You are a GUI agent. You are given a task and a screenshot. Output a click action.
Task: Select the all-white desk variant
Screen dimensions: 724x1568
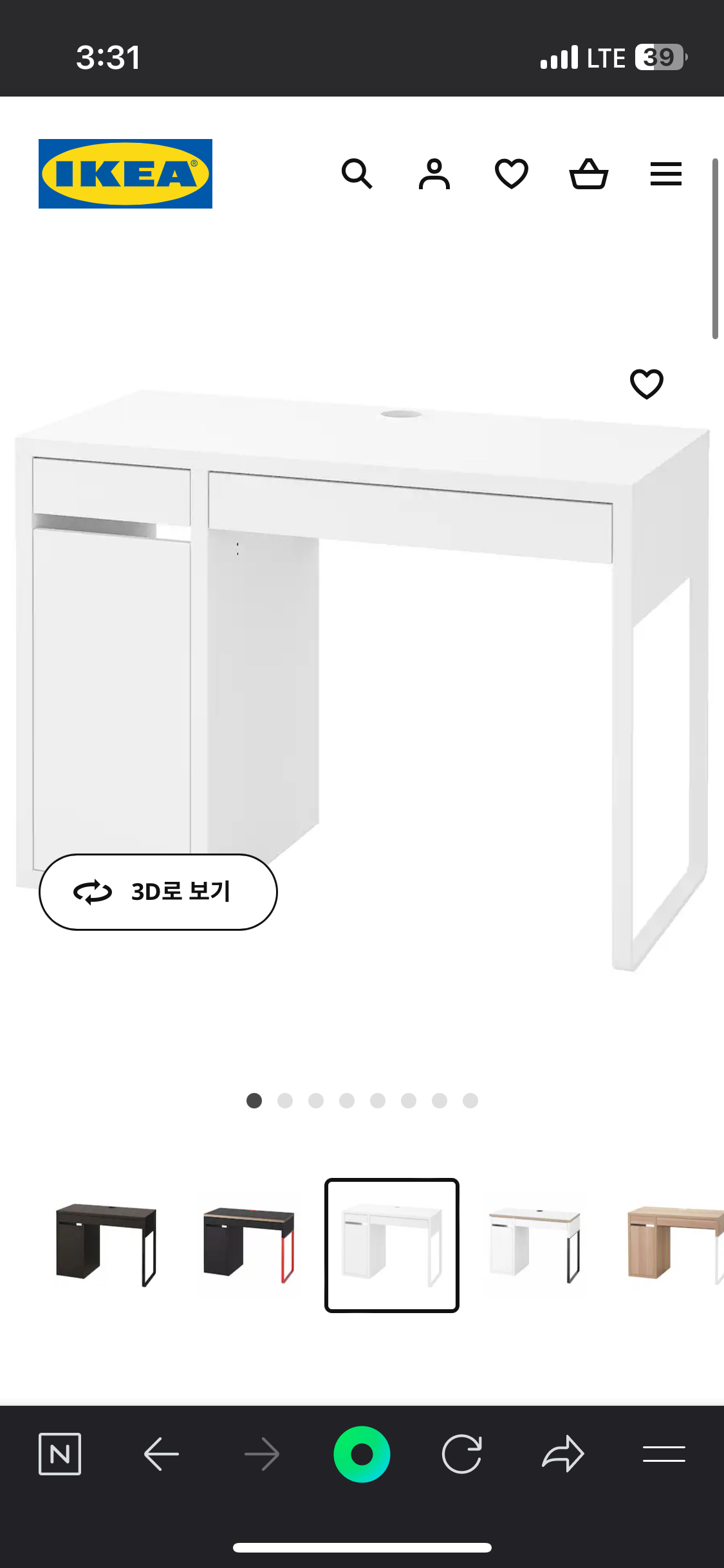pos(391,1245)
